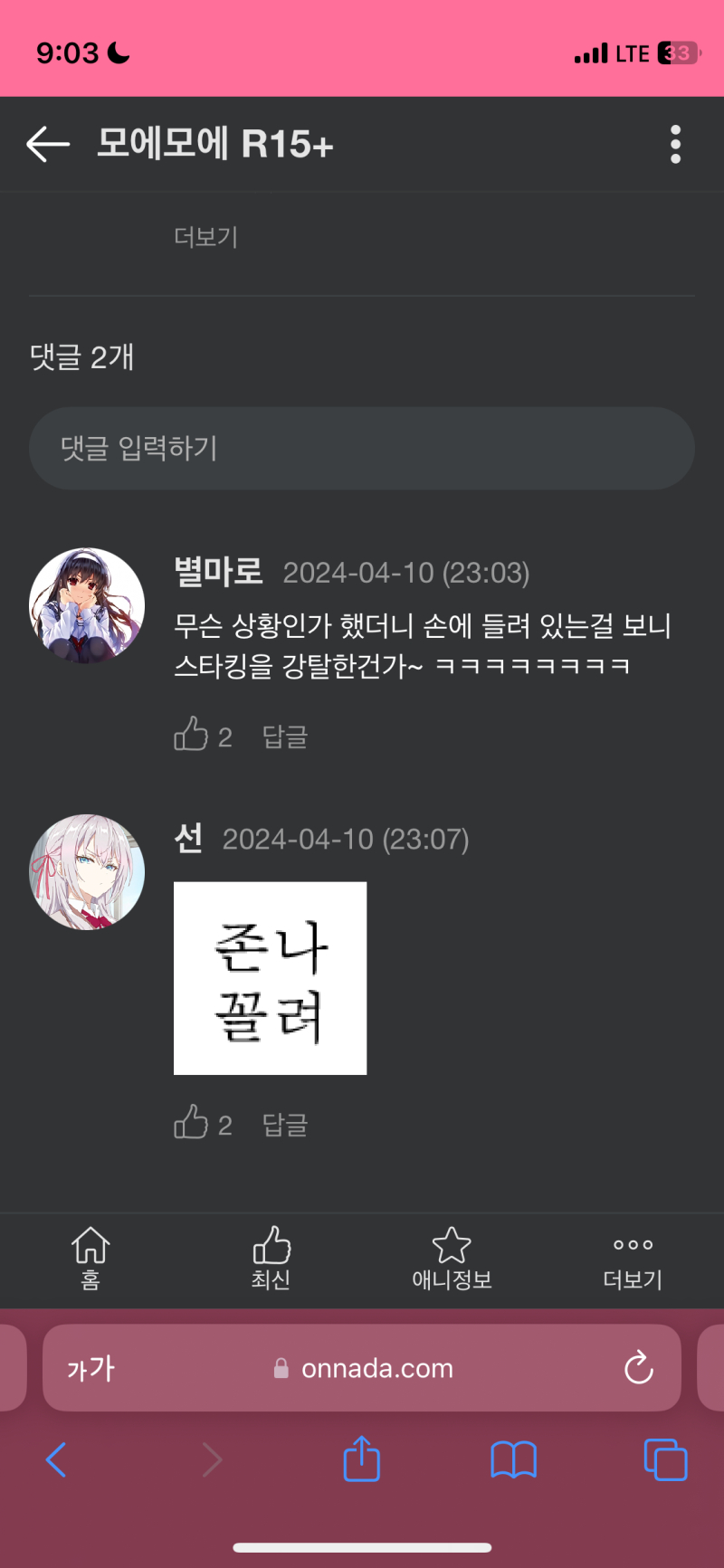Reply to 선's comment via 답글
Image resolution: width=724 pixels, height=1568 pixels.
click(285, 1125)
